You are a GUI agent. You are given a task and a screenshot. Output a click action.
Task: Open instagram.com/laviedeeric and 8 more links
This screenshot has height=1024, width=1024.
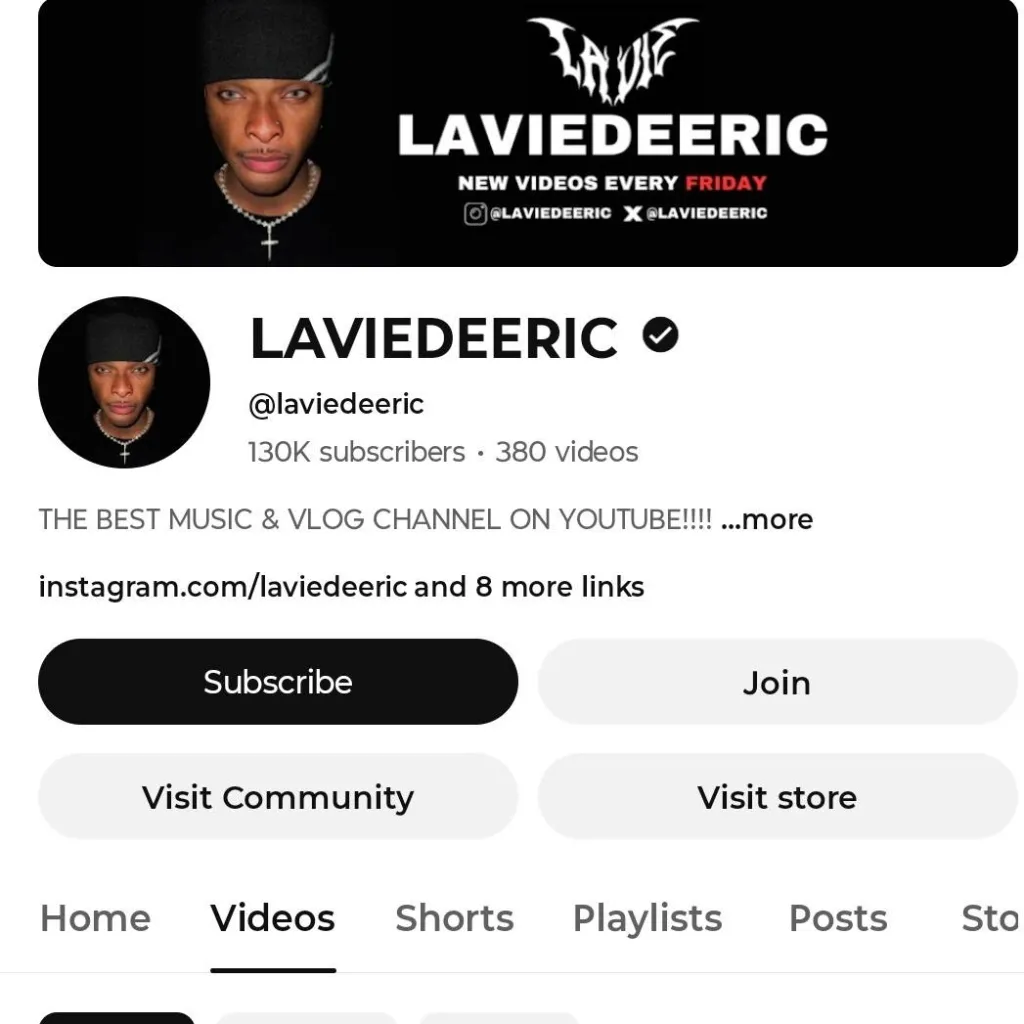341,586
